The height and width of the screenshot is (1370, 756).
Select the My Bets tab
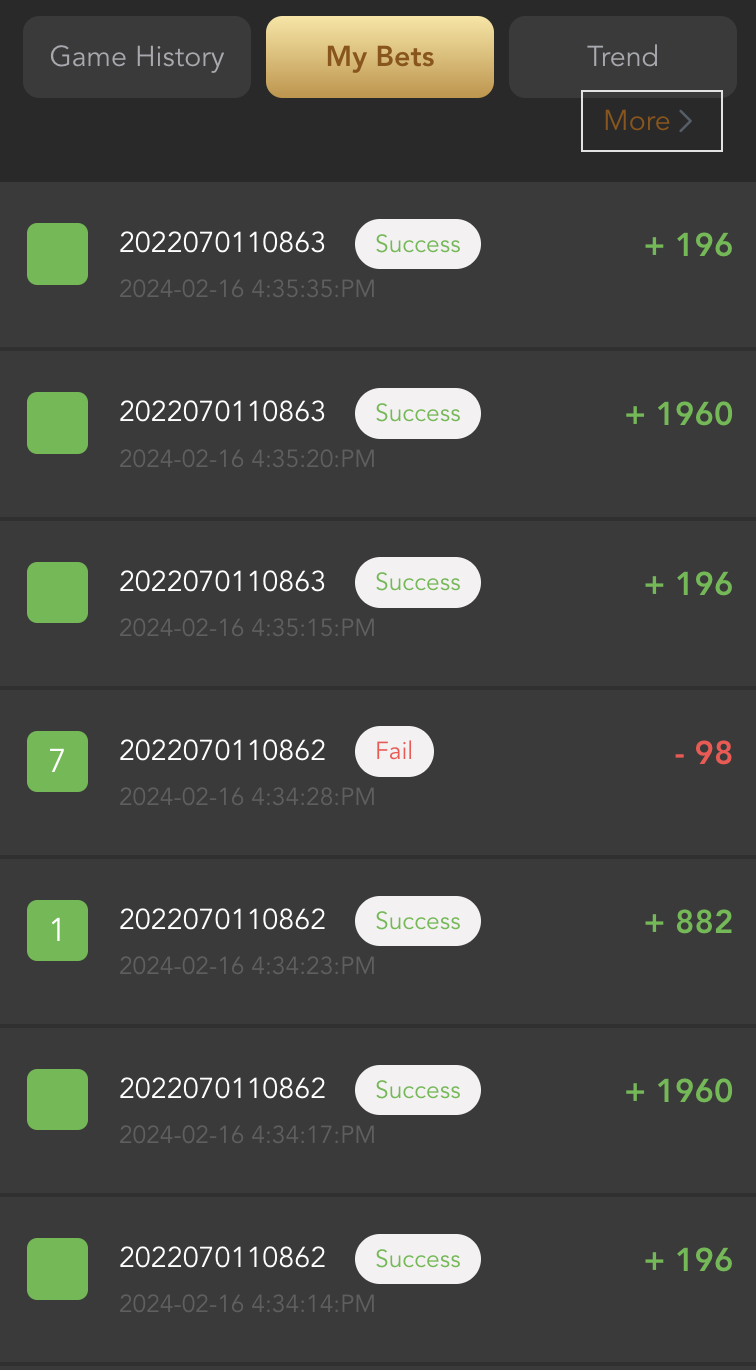pyautogui.click(x=380, y=57)
